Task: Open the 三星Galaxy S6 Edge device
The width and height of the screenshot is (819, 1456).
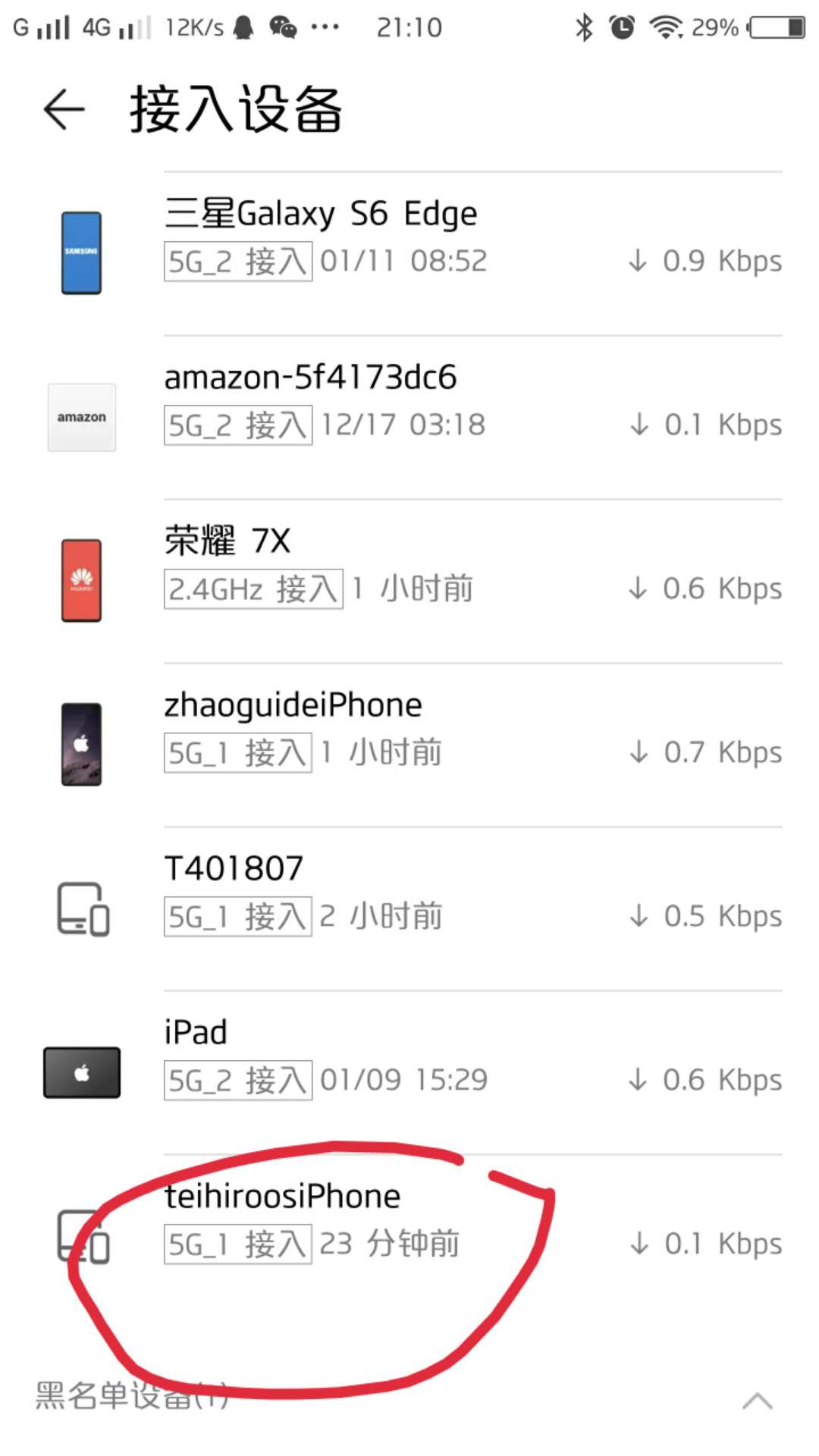Action: coord(409,239)
